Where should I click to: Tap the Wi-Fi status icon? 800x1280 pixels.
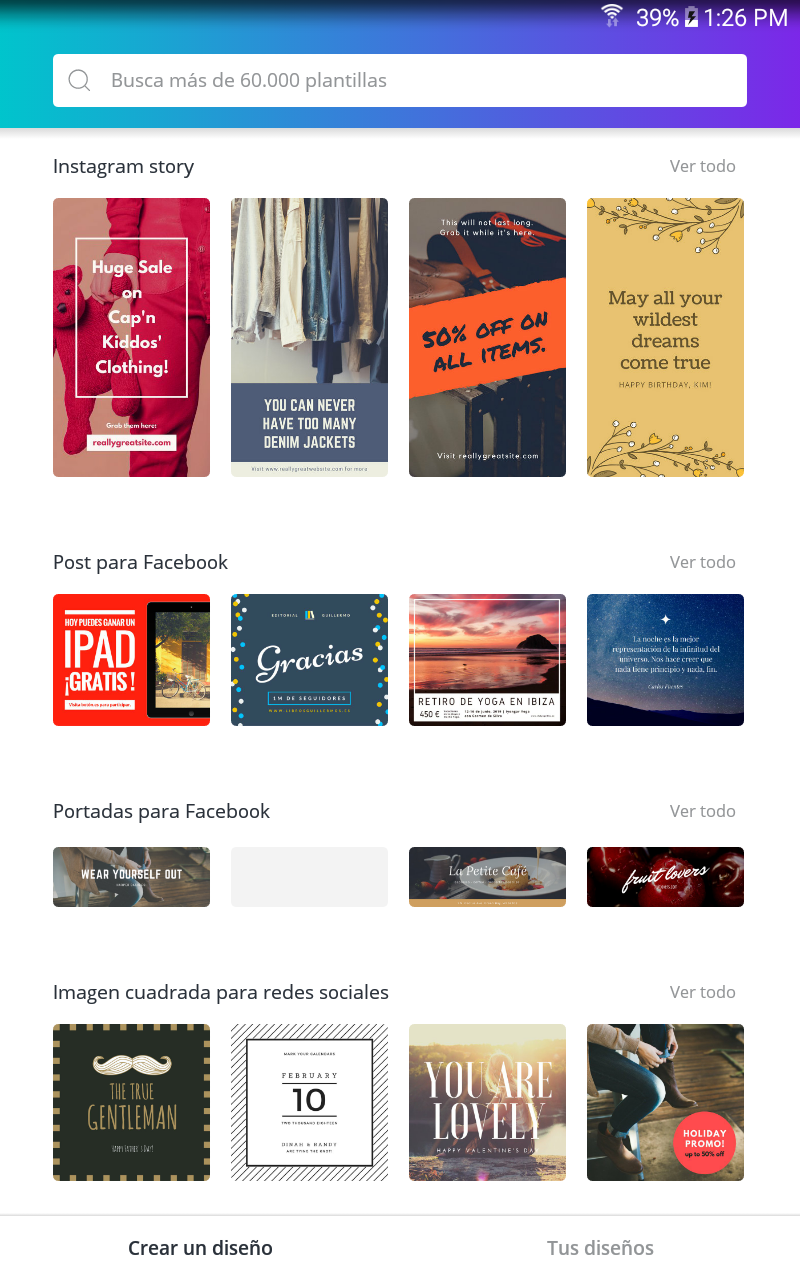coord(610,17)
